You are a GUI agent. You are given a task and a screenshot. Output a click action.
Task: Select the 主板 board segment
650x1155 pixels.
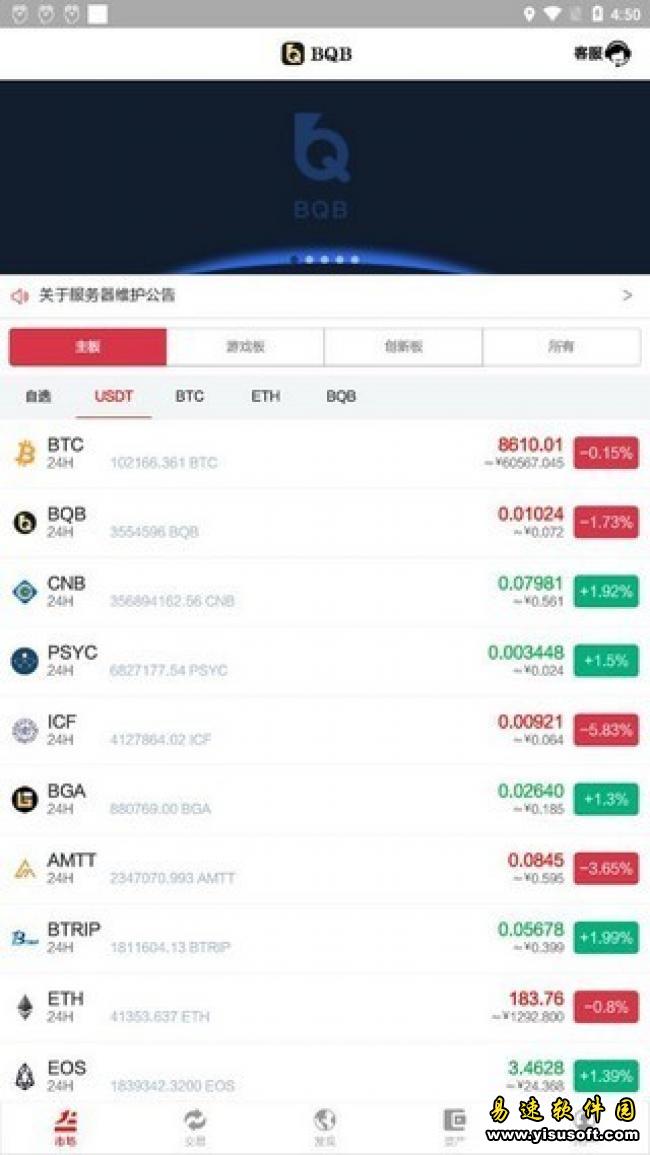[88, 347]
